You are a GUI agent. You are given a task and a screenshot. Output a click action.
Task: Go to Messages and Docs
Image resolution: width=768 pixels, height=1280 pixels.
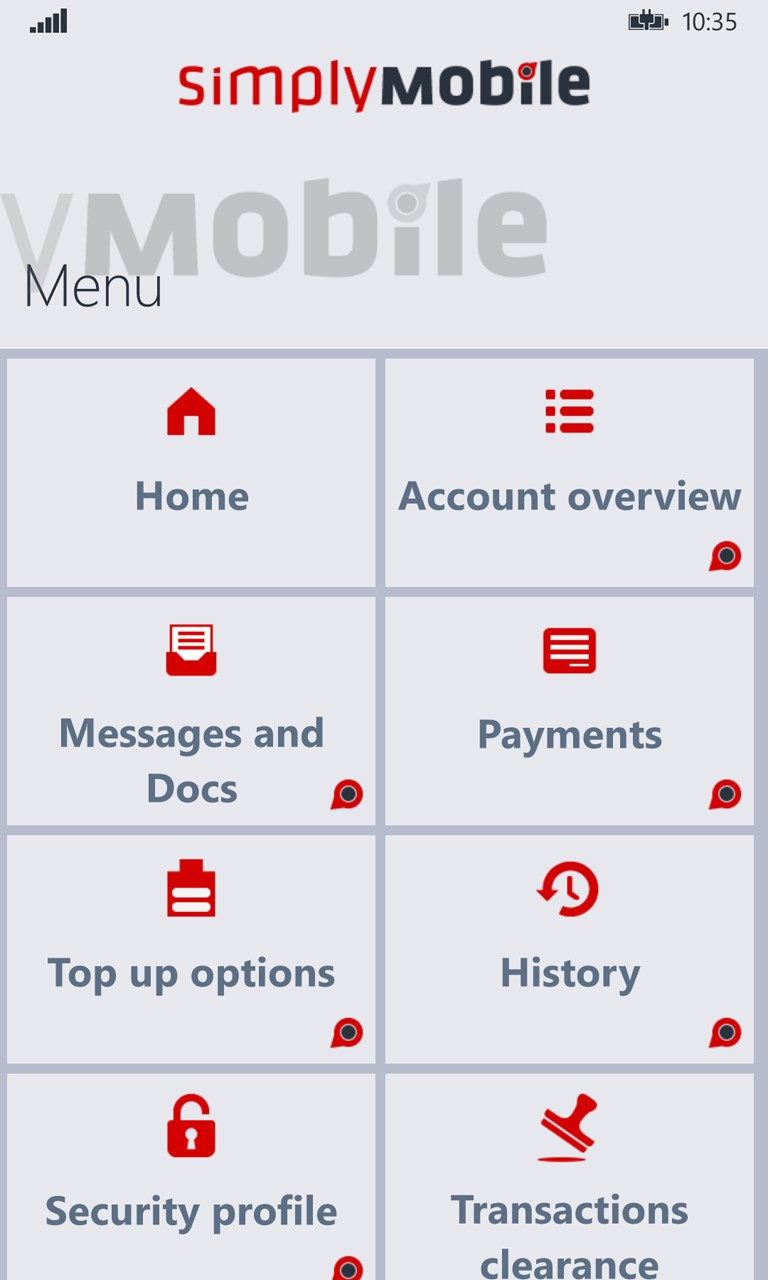tap(191, 710)
